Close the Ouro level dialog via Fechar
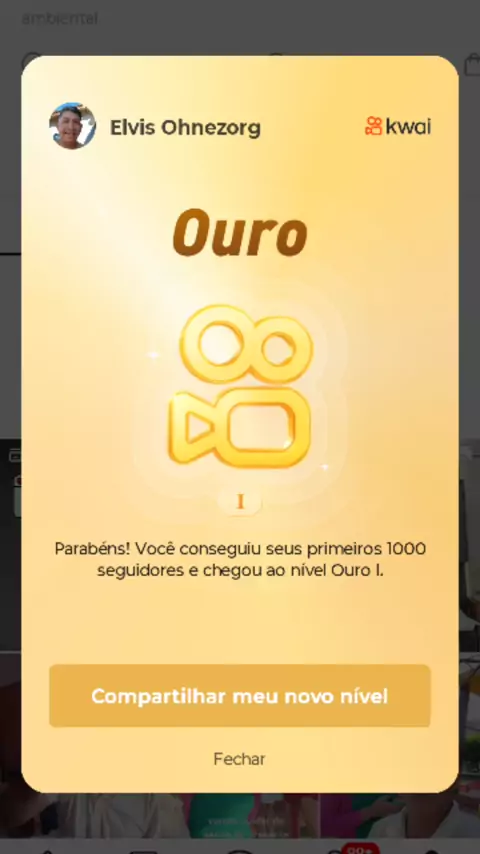This screenshot has width=480, height=854. (x=239, y=759)
